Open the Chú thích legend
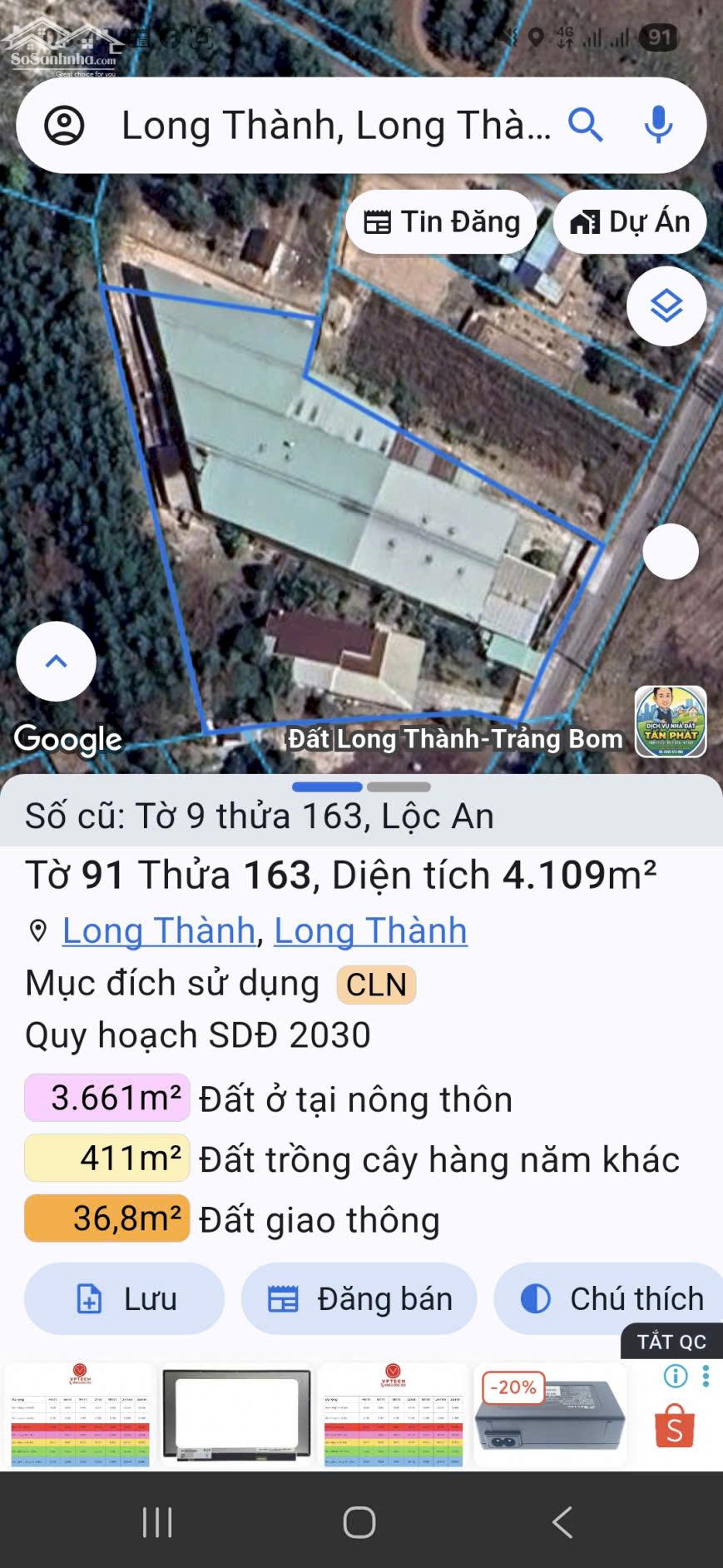The width and height of the screenshot is (723, 1568). pos(612,1298)
